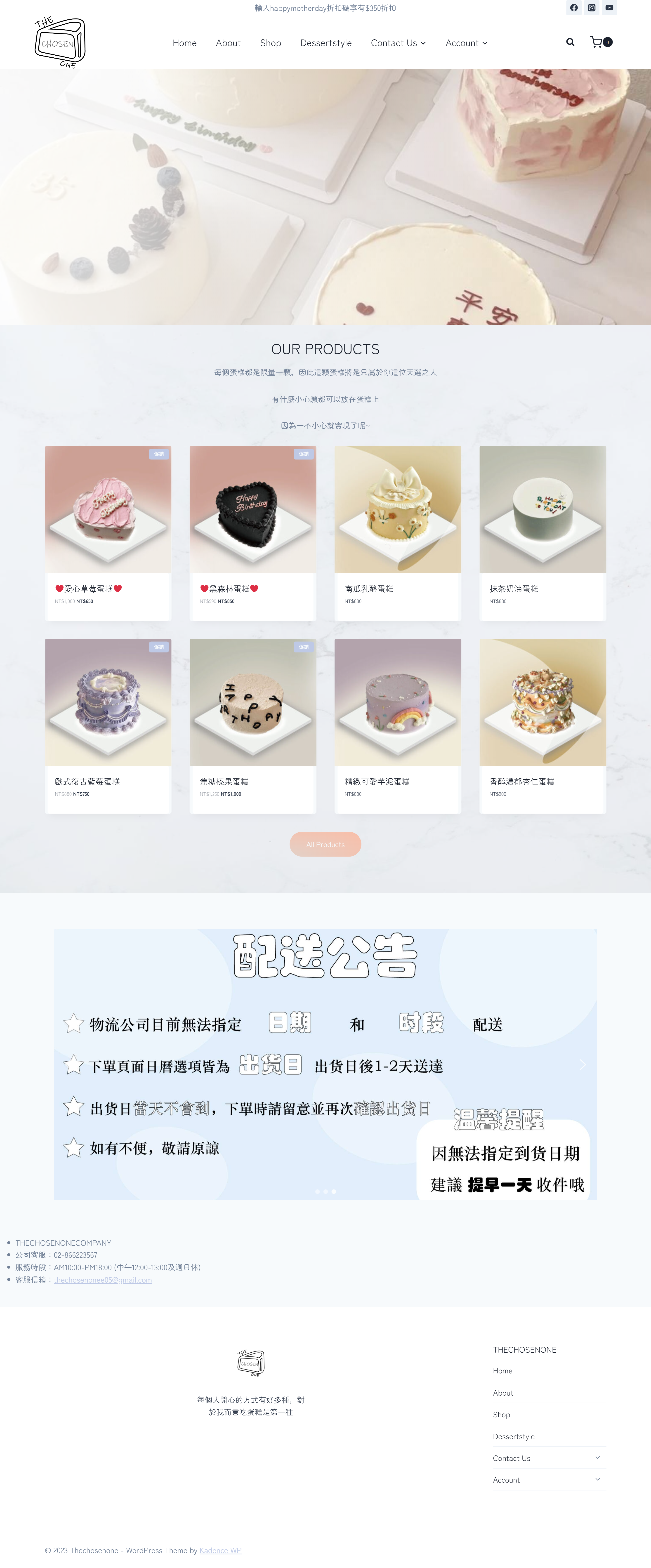Viewport: 651px width, 1568px height.
Task: Open the Kadence WP link
Action: point(220,1550)
